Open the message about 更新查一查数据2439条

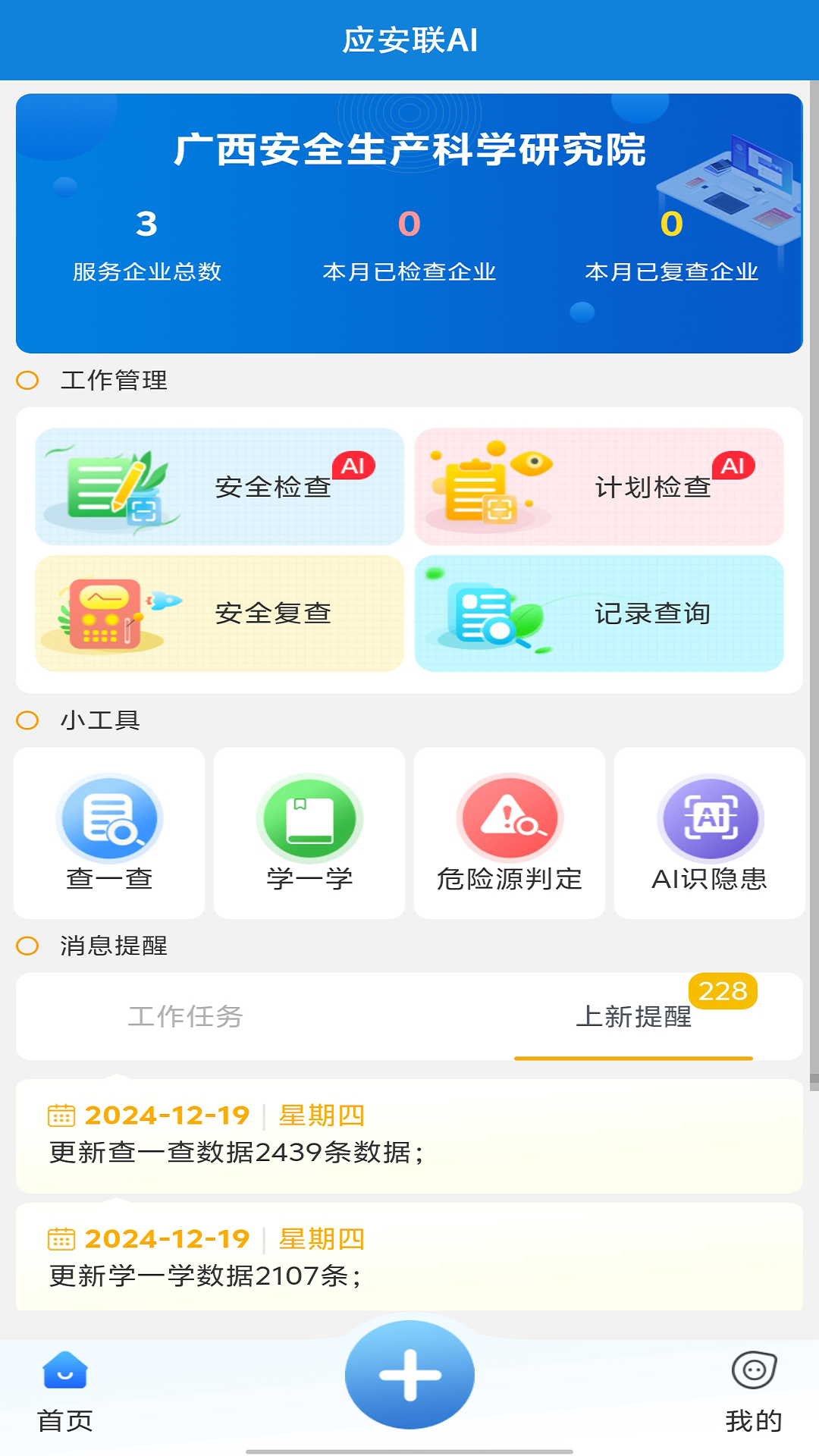tap(409, 1130)
